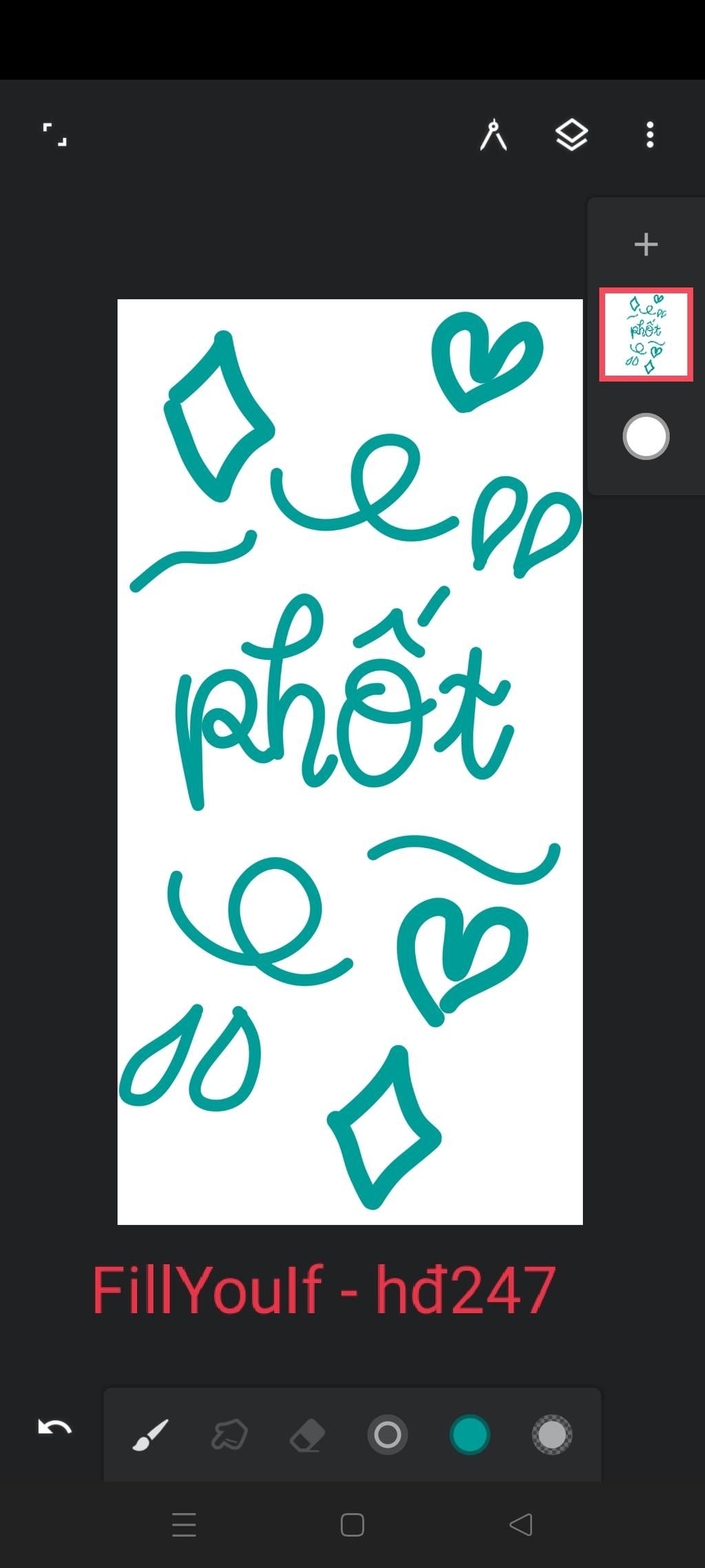Add a new layer with plus

646,245
